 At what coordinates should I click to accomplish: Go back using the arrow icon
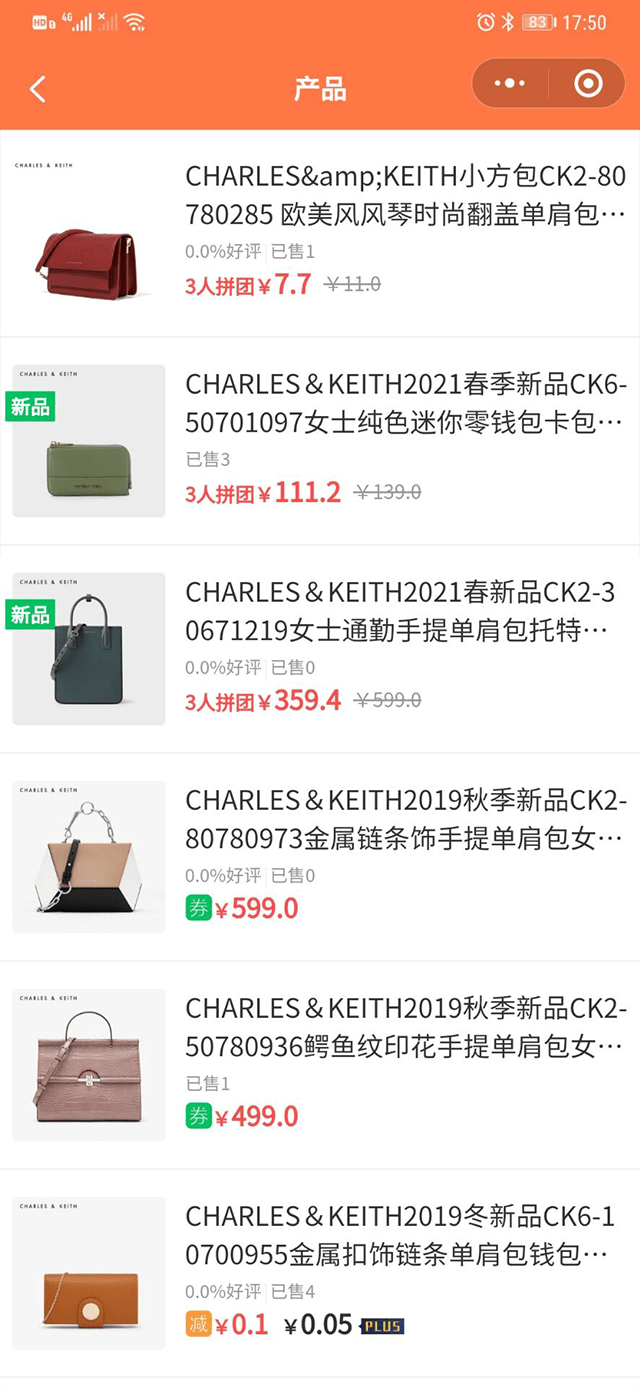tap(38, 89)
